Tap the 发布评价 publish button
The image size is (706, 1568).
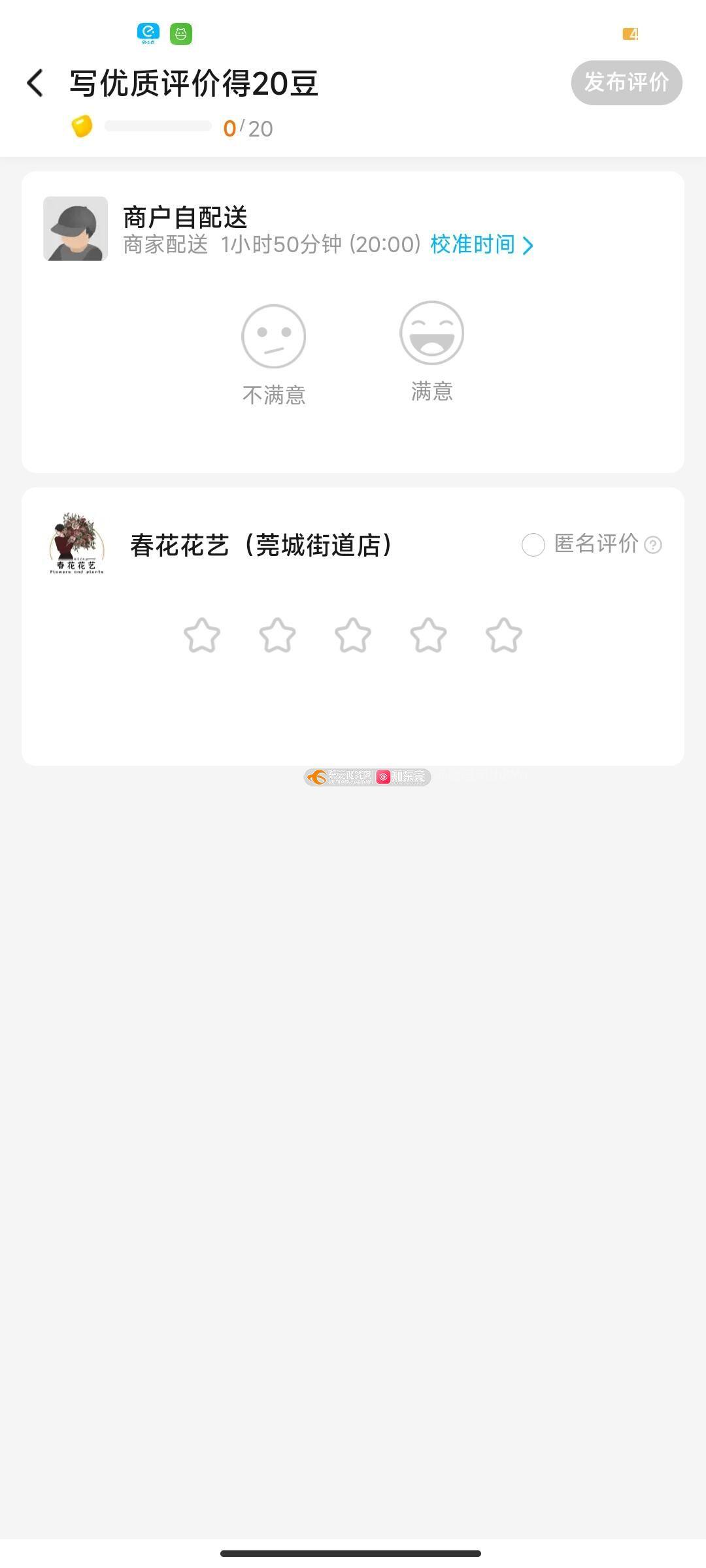pos(626,82)
